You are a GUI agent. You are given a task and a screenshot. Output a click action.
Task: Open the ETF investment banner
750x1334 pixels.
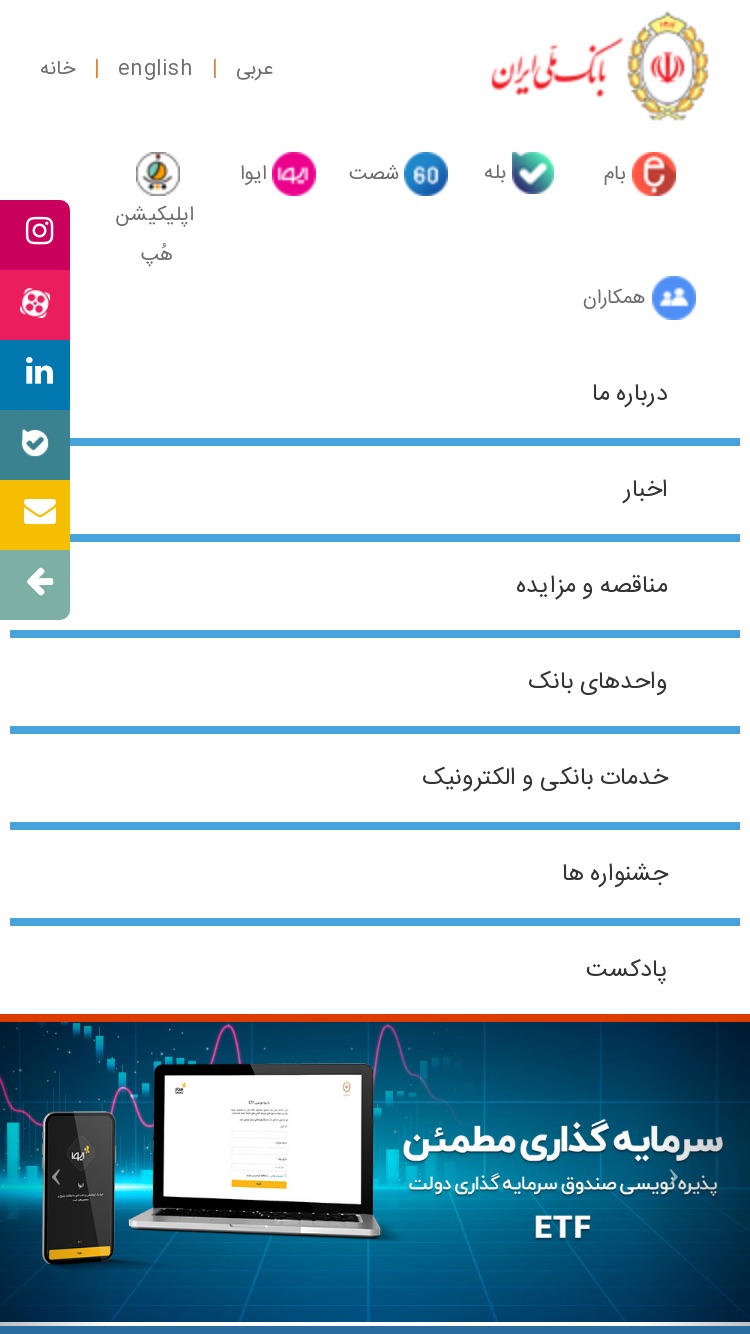375,1170
